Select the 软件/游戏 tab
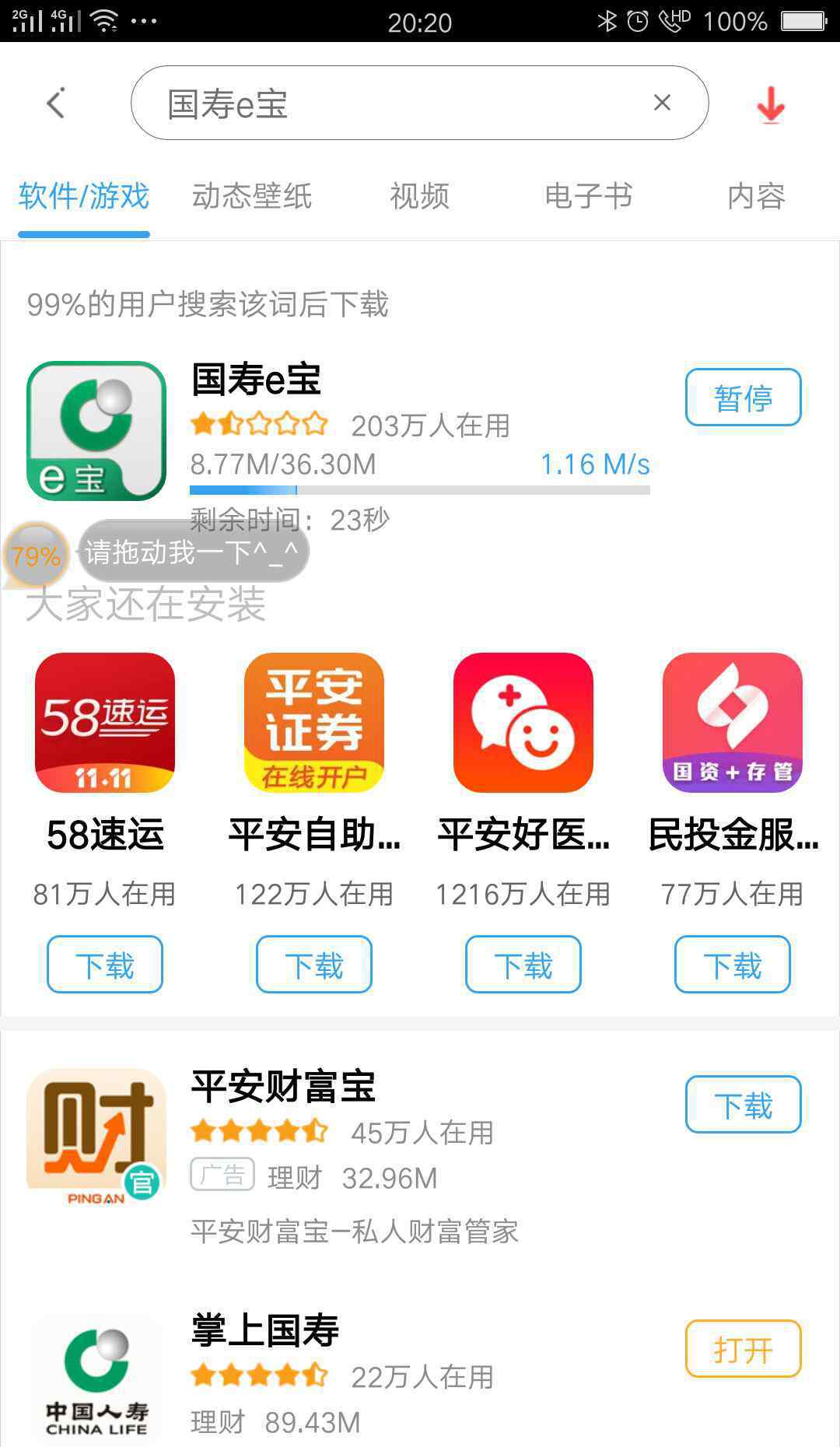The width and height of the screenshot is (840, 1447). point(84,196)
